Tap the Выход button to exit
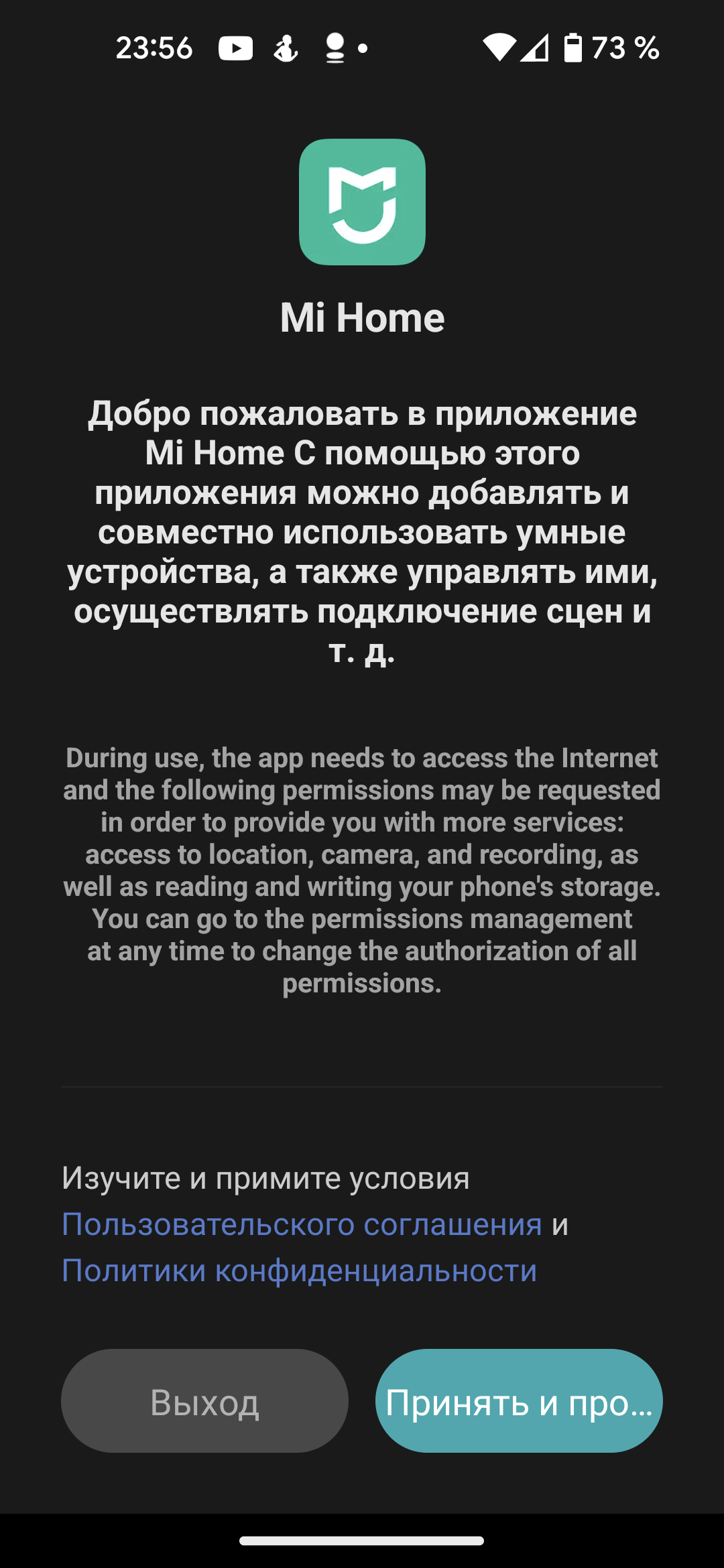 [x=204, y=1400]
